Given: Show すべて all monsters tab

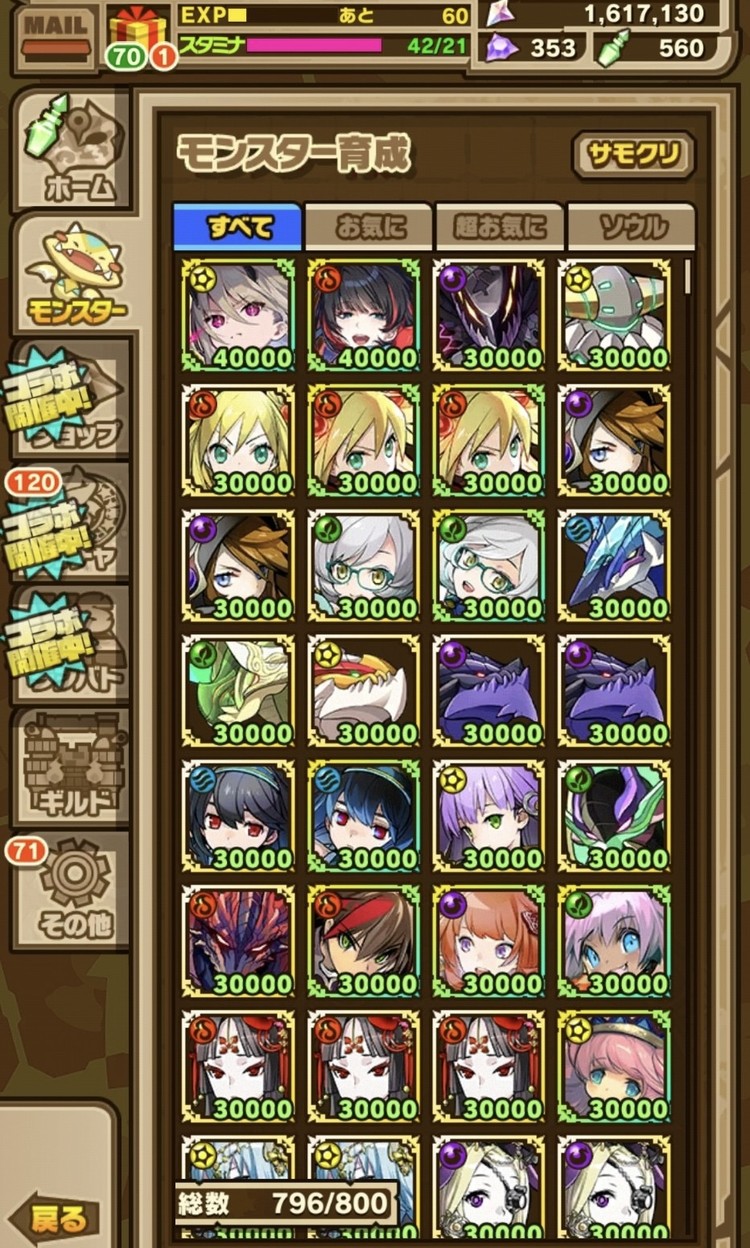Looking at the screenshot, I should pos(238,227).
